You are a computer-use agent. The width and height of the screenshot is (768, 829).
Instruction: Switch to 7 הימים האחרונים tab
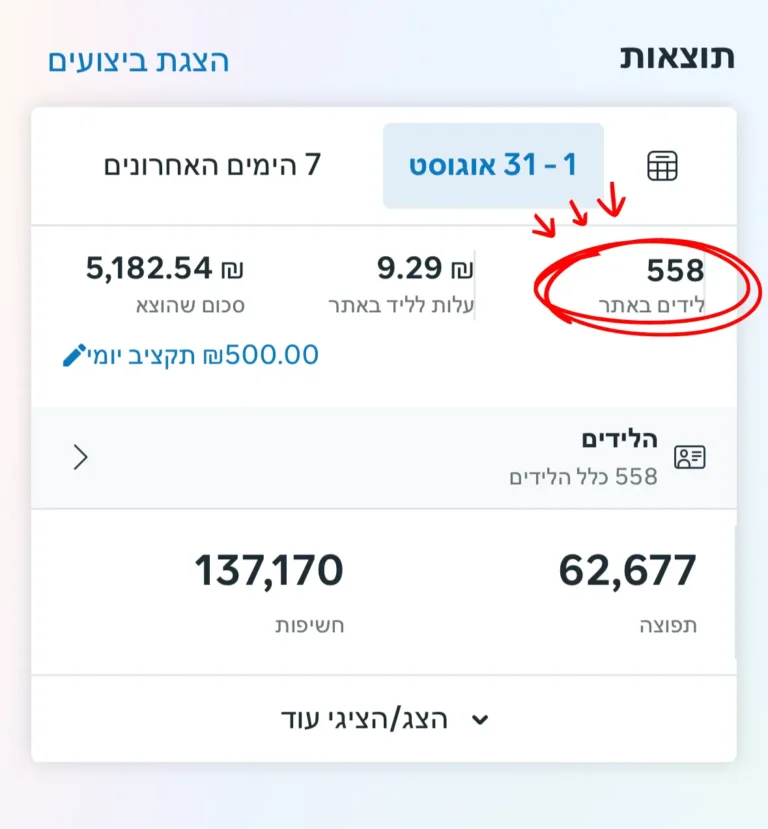coord(213,166)
